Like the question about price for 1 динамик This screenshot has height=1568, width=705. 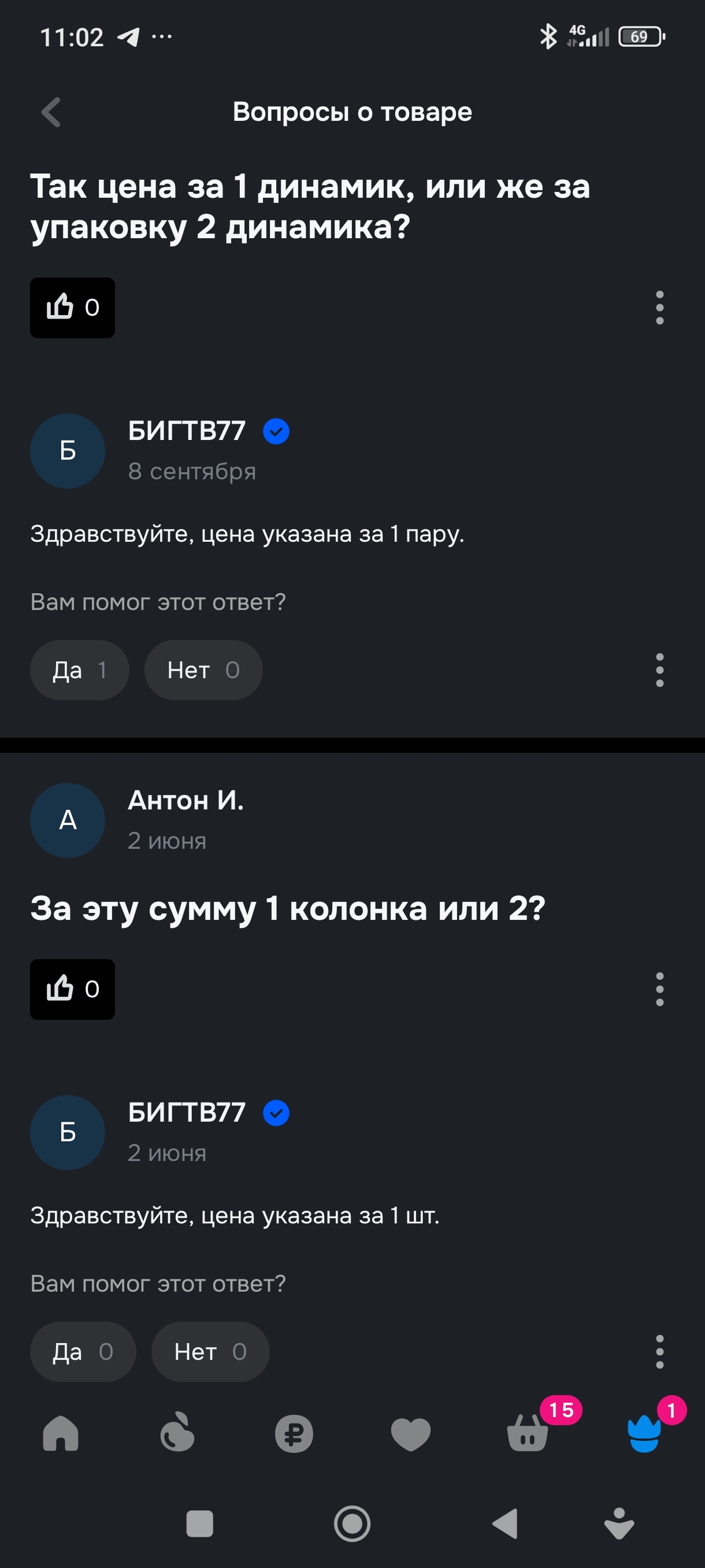click(72, 308)
